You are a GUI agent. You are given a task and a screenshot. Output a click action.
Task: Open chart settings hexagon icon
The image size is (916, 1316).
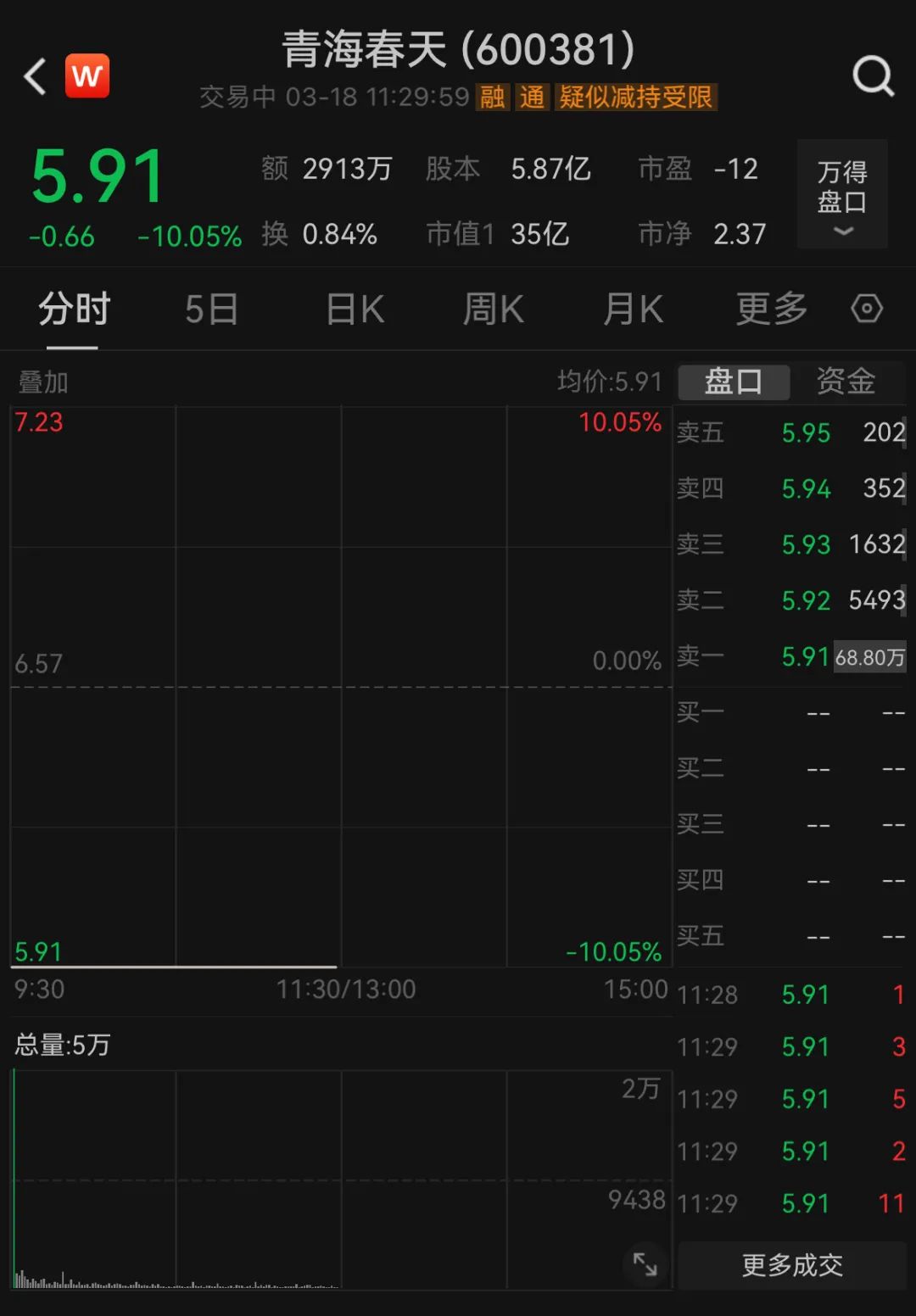(867, 309)
